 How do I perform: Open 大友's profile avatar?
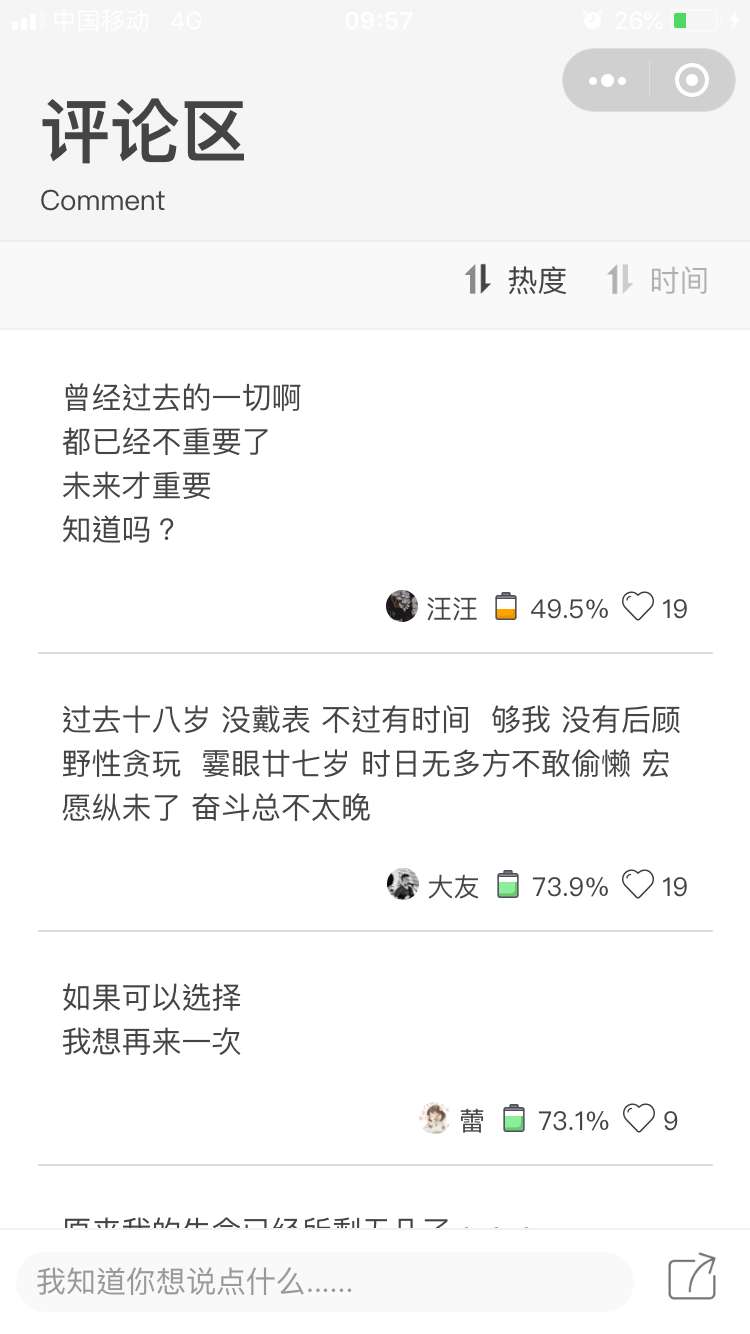(402, 884)
